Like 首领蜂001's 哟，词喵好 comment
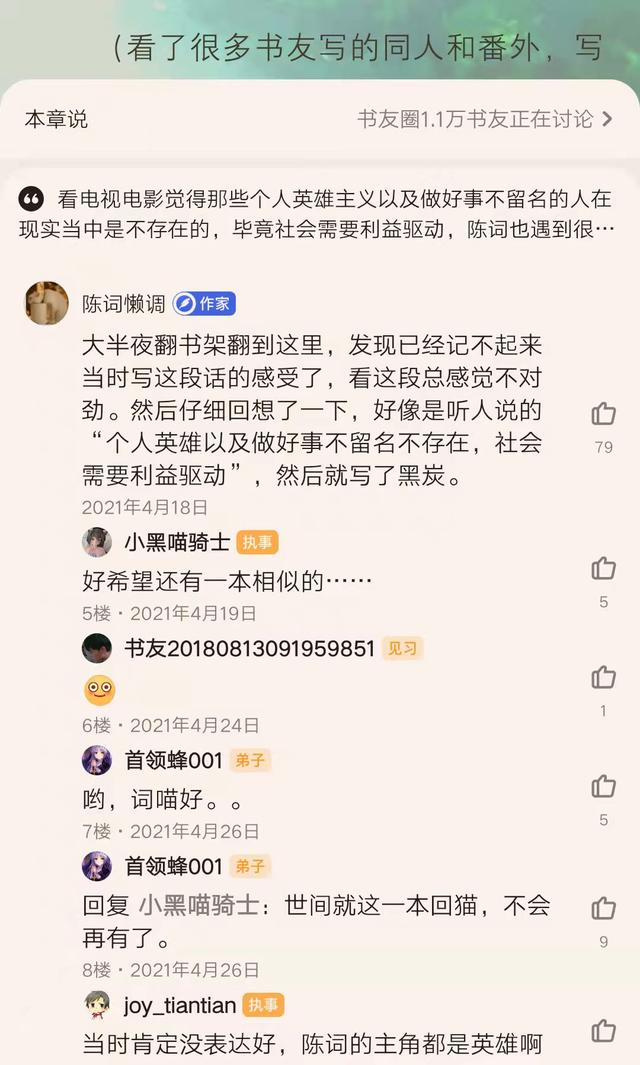Image resolution: width=640 pixels, height=1065 pixels. (x=603, y=787)
